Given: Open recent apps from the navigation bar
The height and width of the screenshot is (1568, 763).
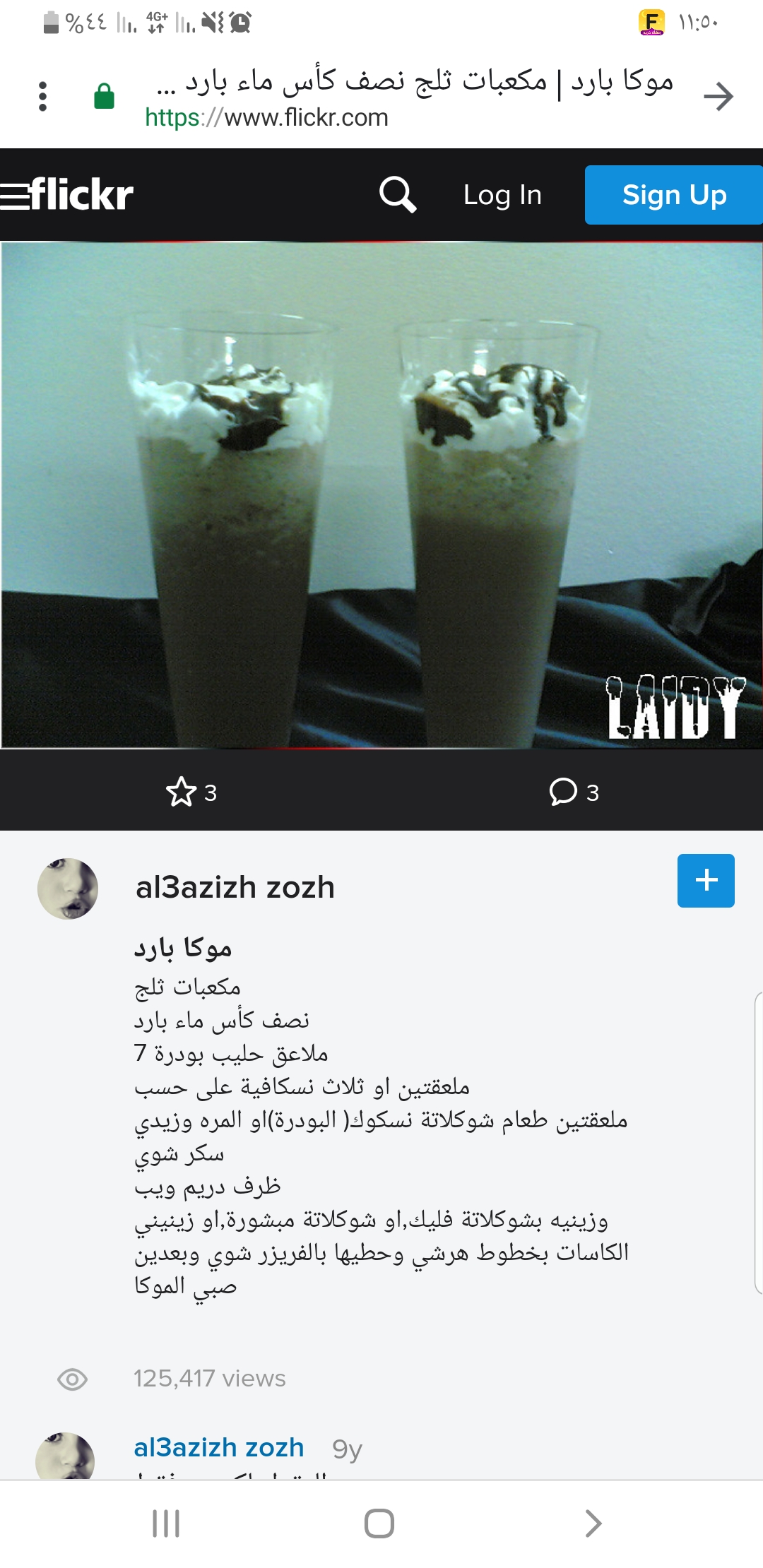Looking at the screenshot, I should coord(166,1524).
